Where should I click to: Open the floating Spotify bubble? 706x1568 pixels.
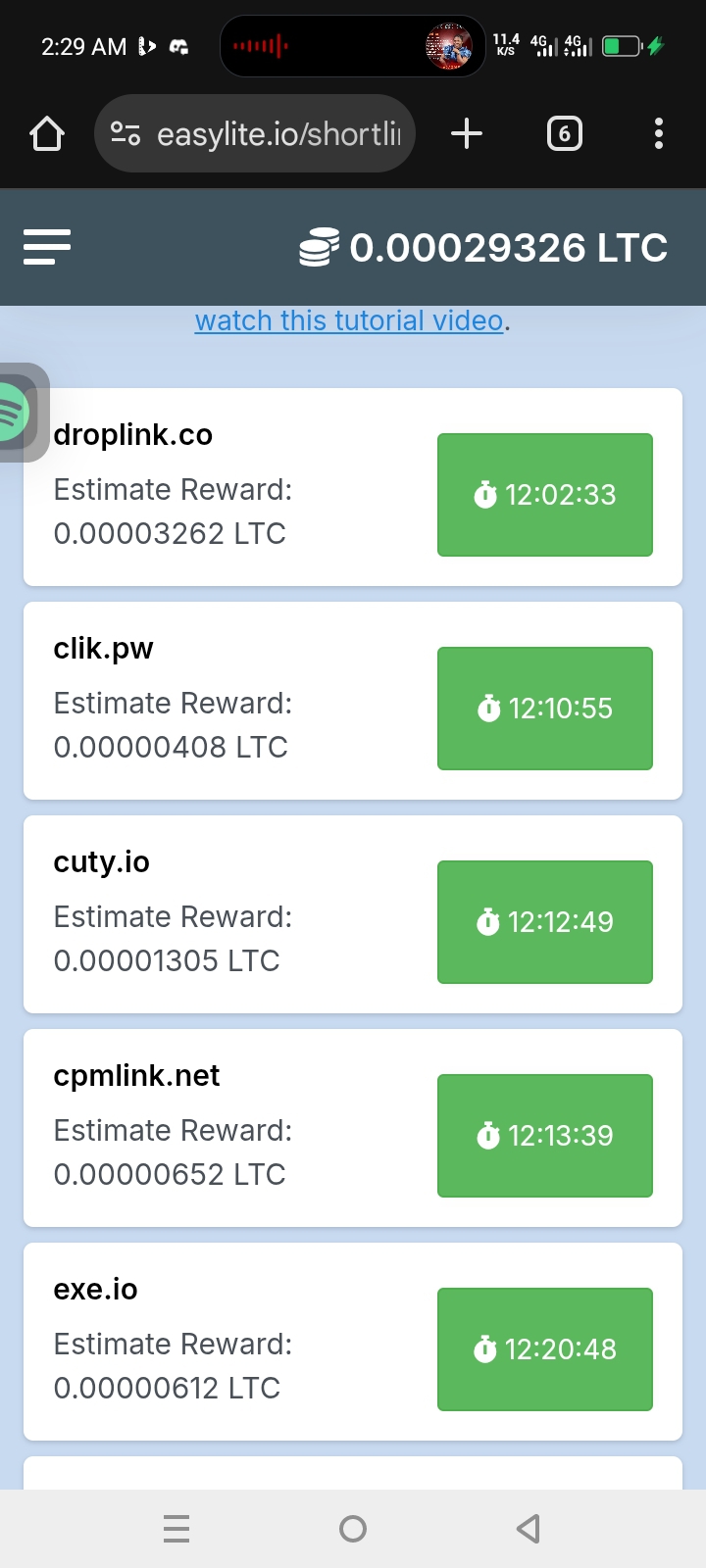(18, 412)
